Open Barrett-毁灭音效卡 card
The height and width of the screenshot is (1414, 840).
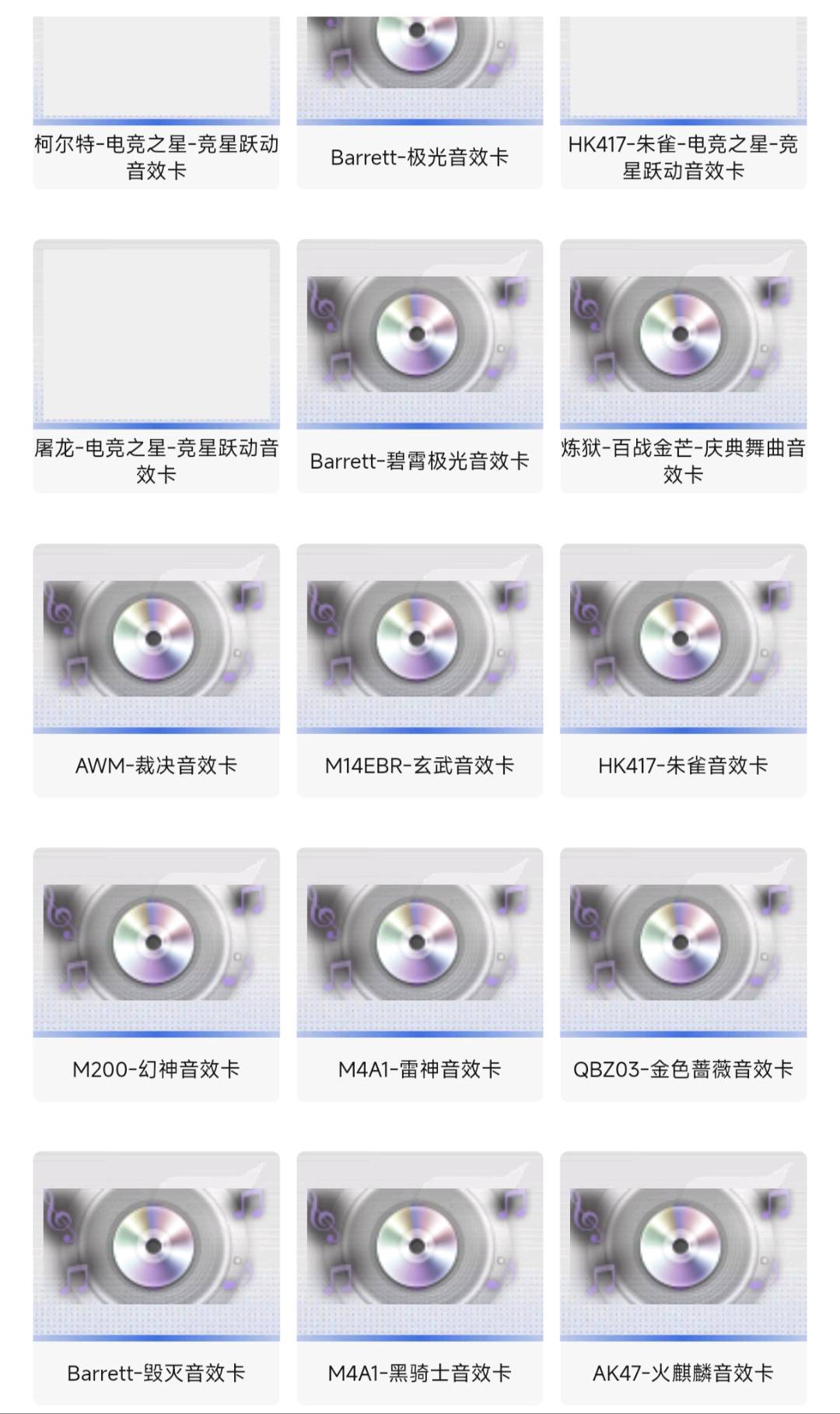(x=156, y=1276)
